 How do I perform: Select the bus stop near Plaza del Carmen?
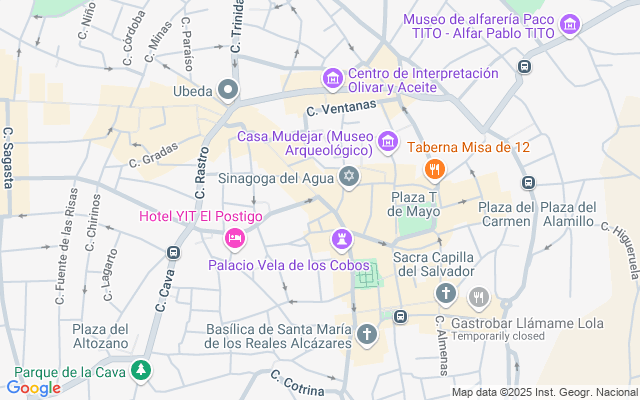529,183
